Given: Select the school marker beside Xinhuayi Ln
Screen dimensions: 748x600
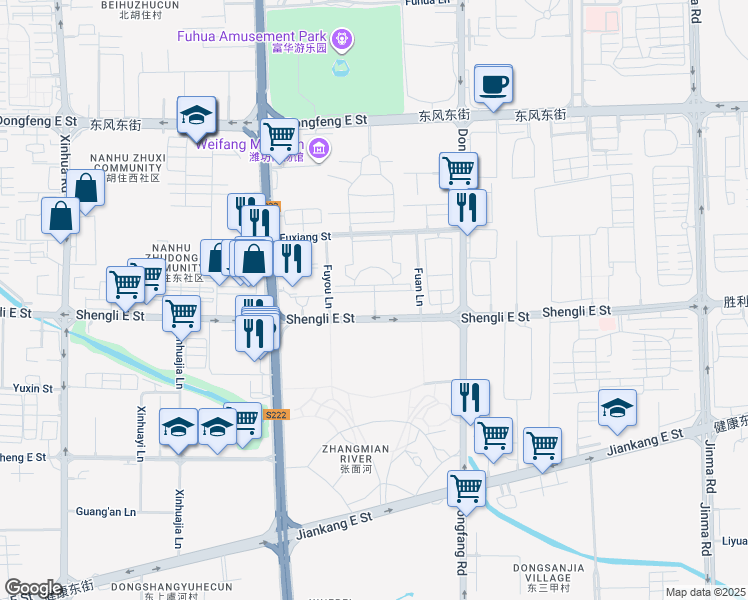Looking at the screenshot, I should pyautogui.click(x=179, y=429).
